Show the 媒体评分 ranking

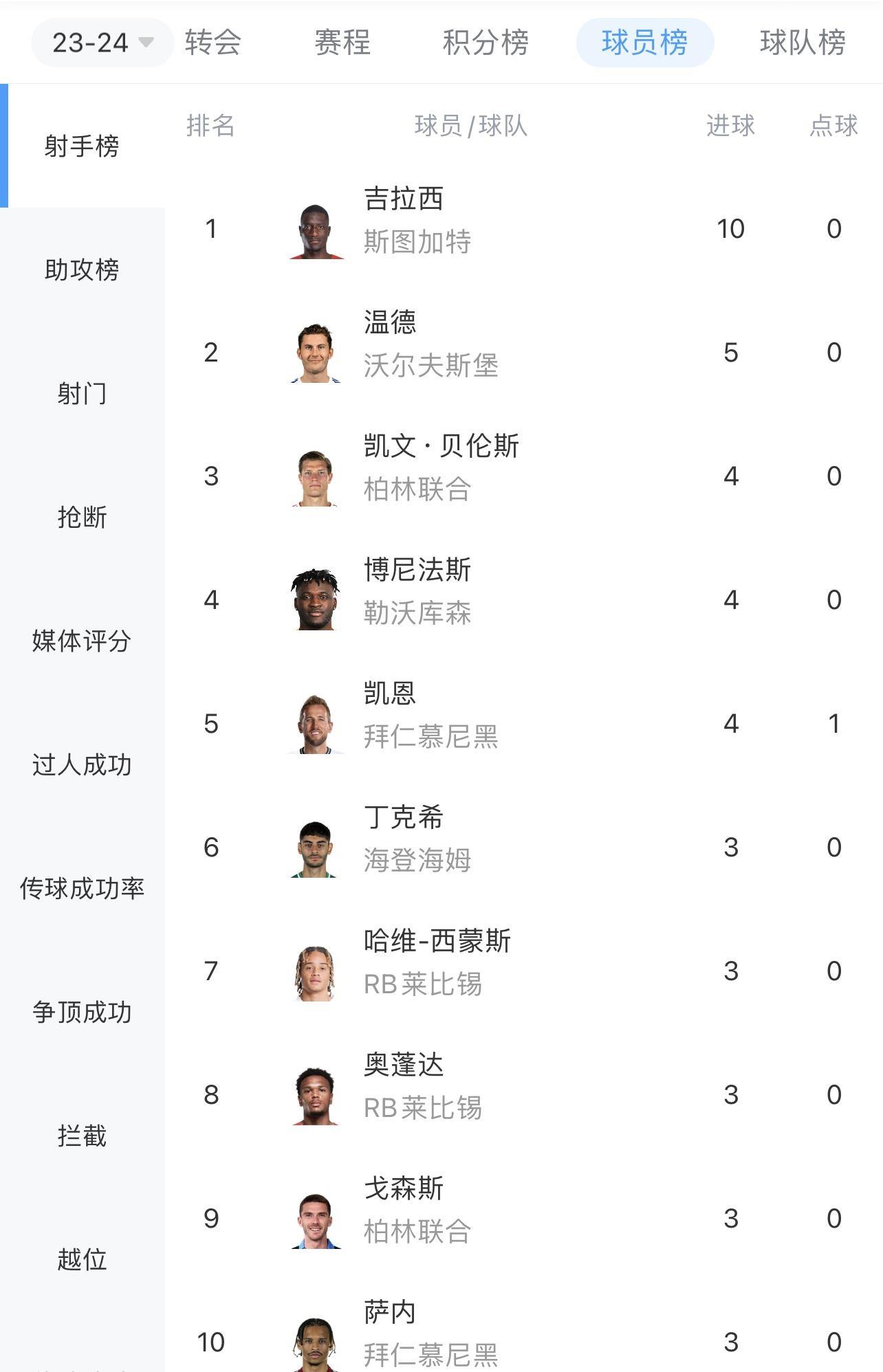(83, 641)
